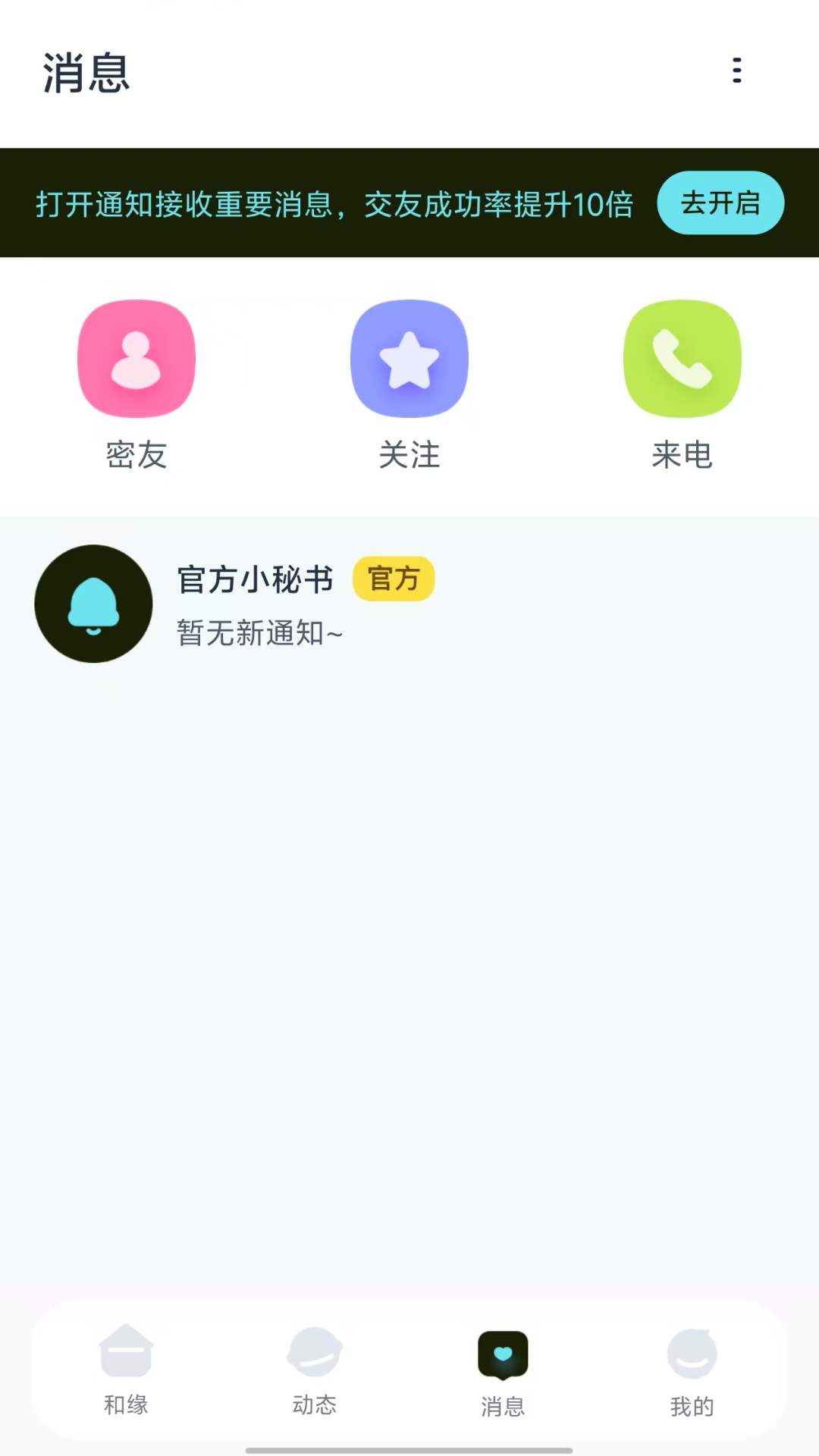Tap the 官方小秘书 bell avatar
Viewport: 819px width, 1456px height.
point(93,603)
